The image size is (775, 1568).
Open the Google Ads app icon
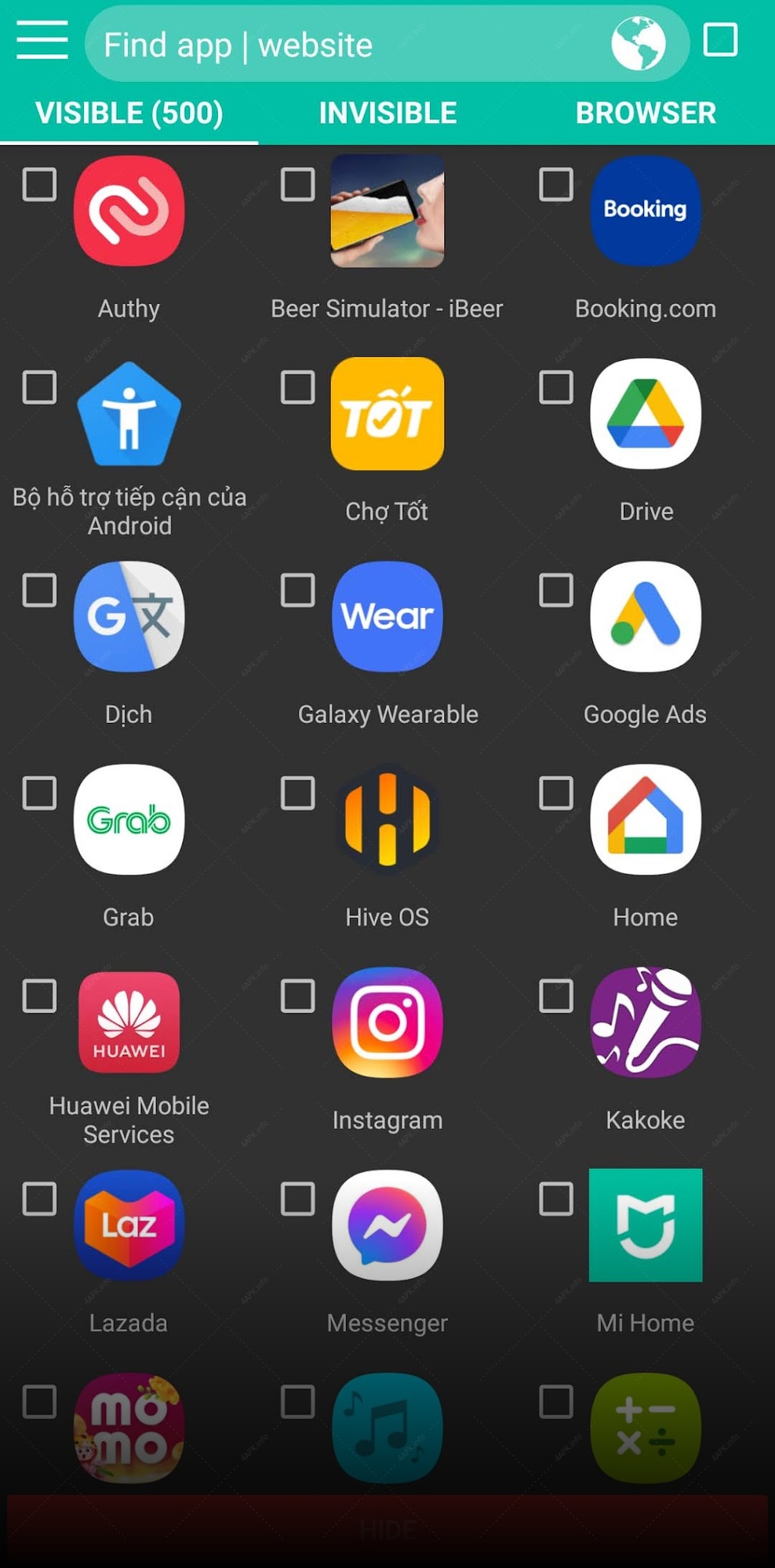pyautogui.click(x=646, y=616)
